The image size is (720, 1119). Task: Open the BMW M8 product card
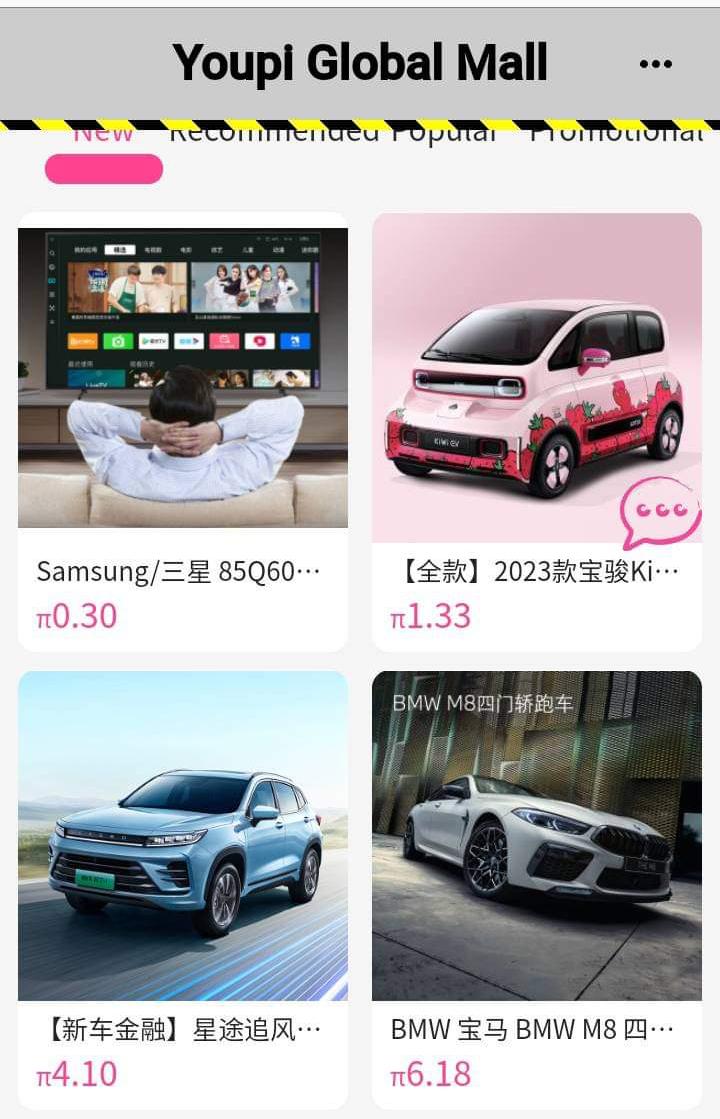537,880
